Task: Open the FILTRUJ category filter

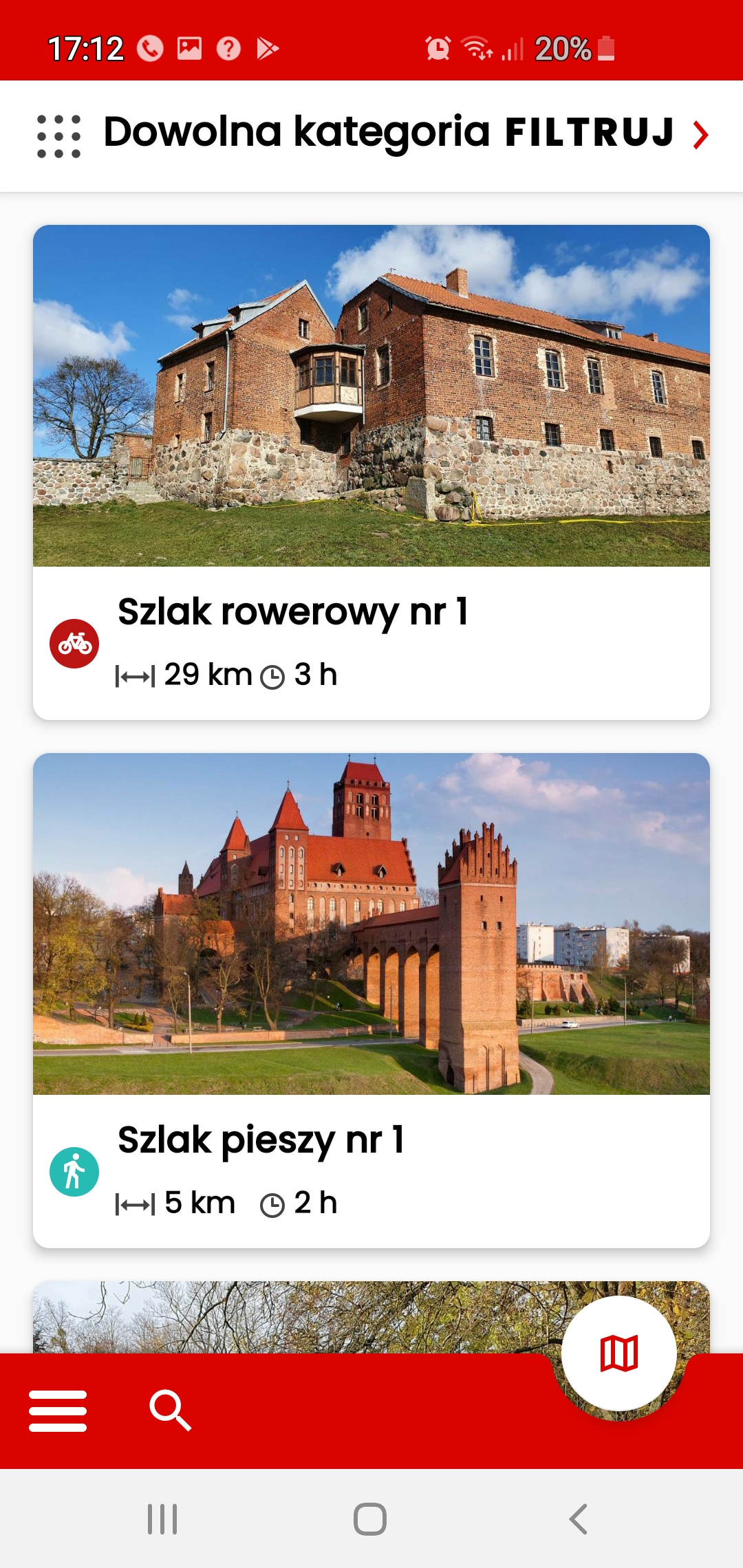Action: [x=605, y=133]
